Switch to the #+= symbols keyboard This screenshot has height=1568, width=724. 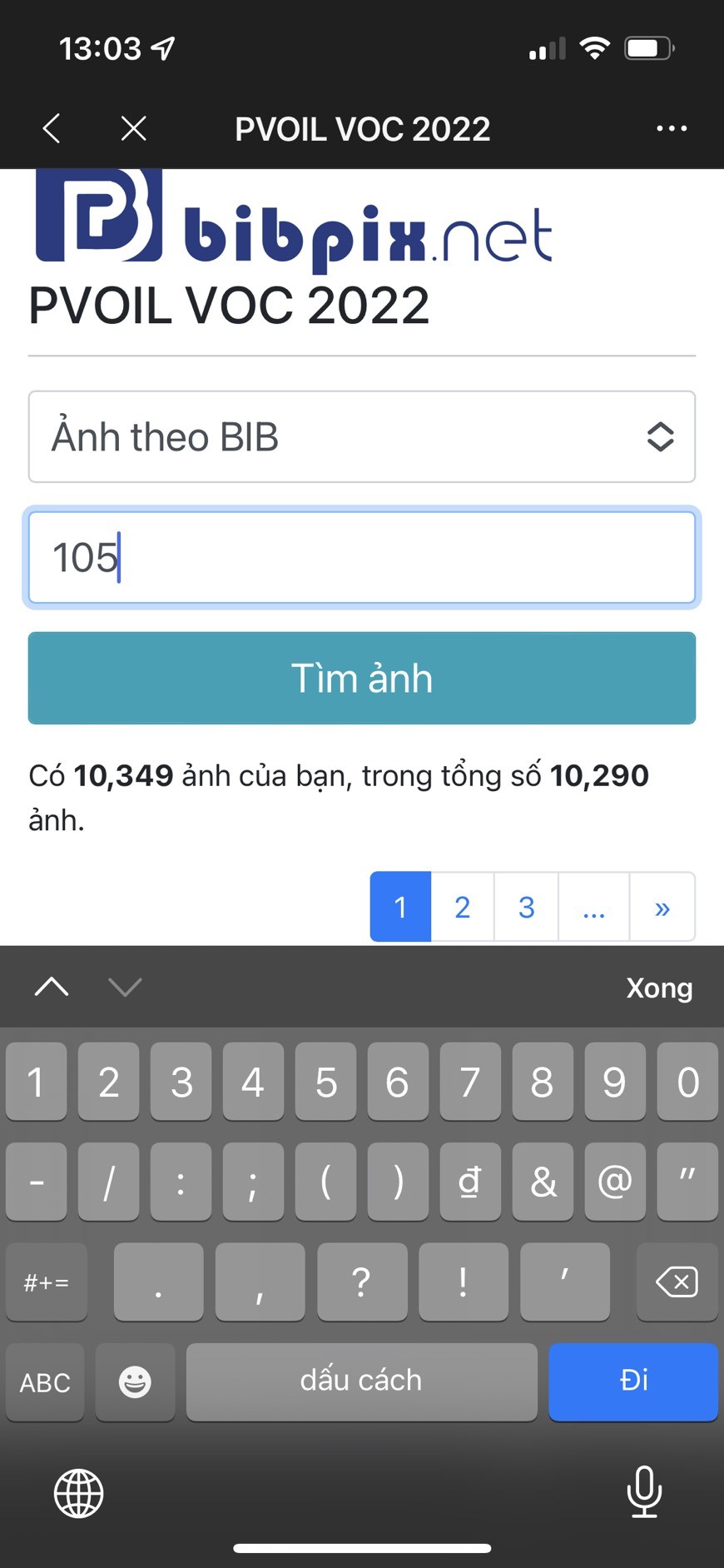point(47,1282)
